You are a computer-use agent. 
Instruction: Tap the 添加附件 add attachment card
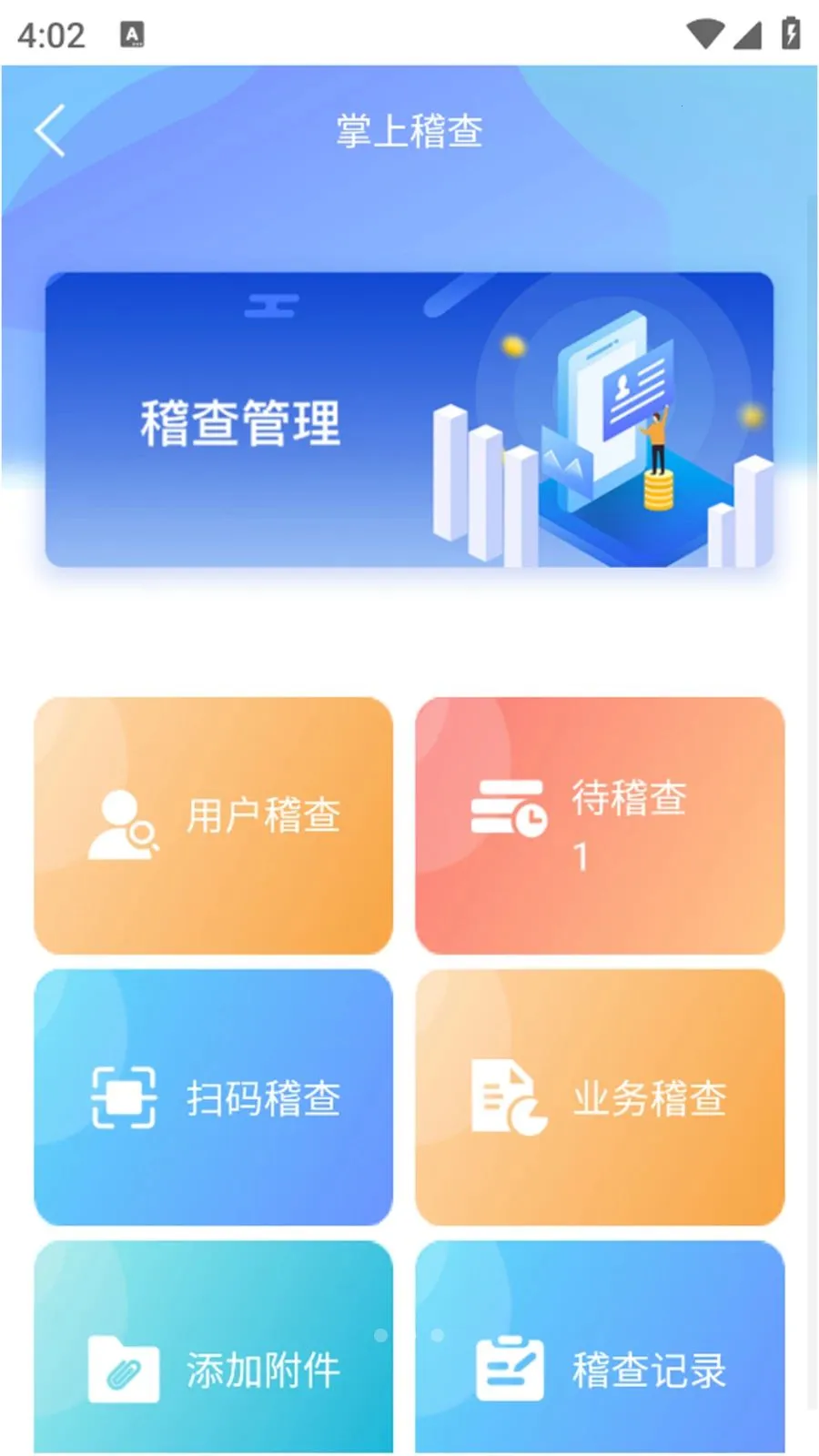tap(214, 1356)
